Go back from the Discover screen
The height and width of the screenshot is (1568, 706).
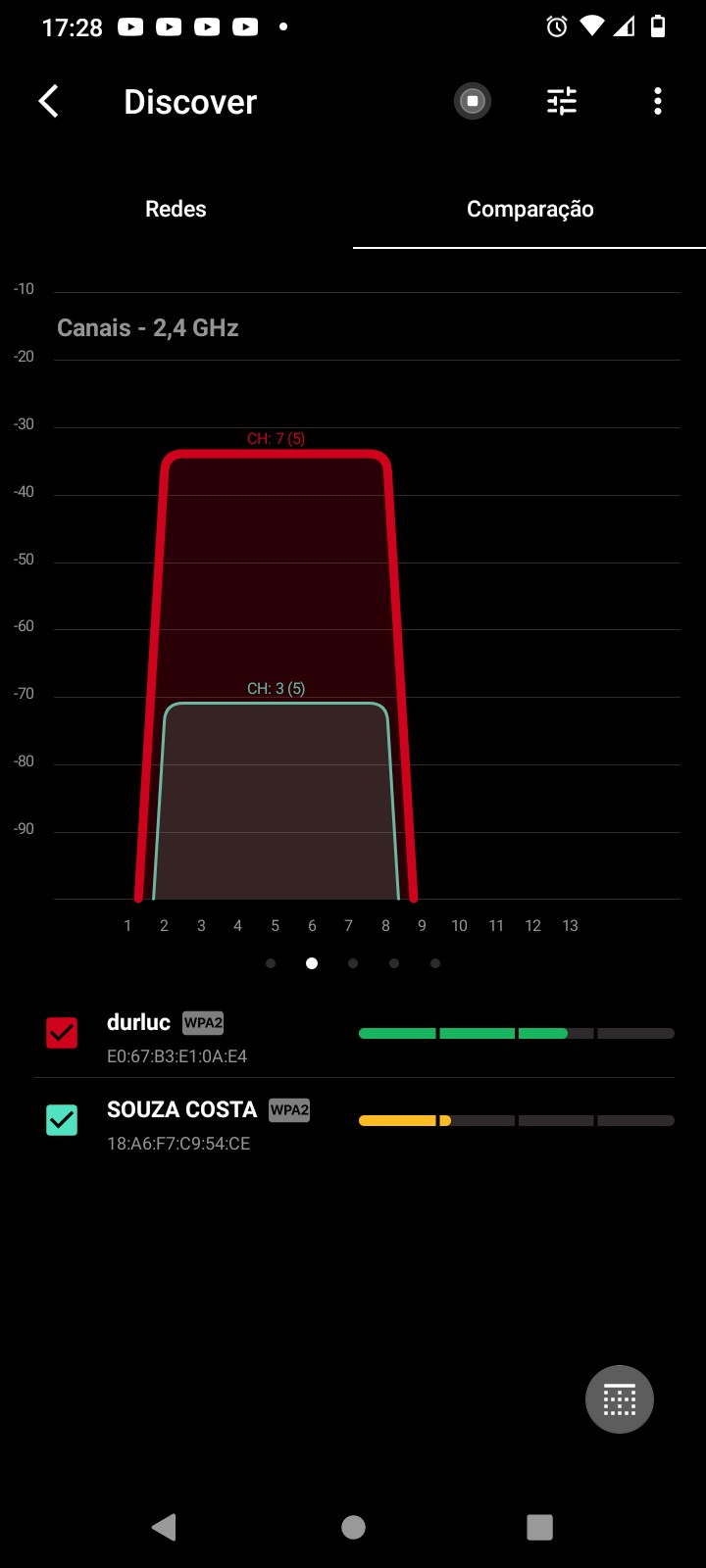click(x=48, y=101)
